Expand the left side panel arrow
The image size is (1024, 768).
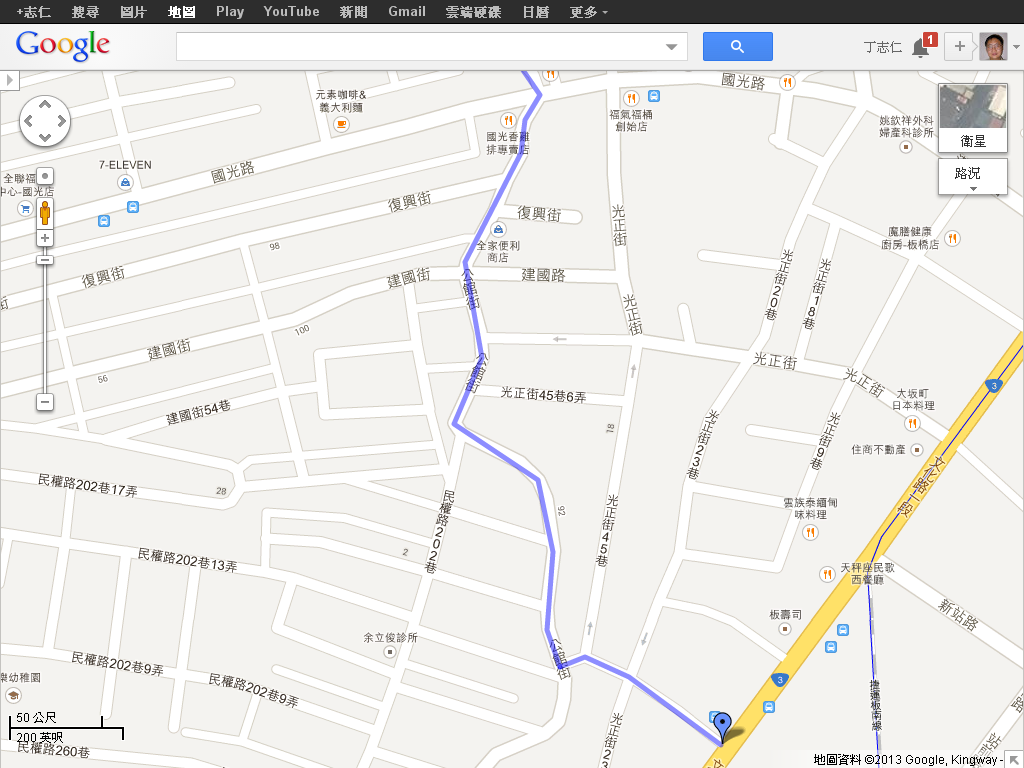(x=10, y=79)
